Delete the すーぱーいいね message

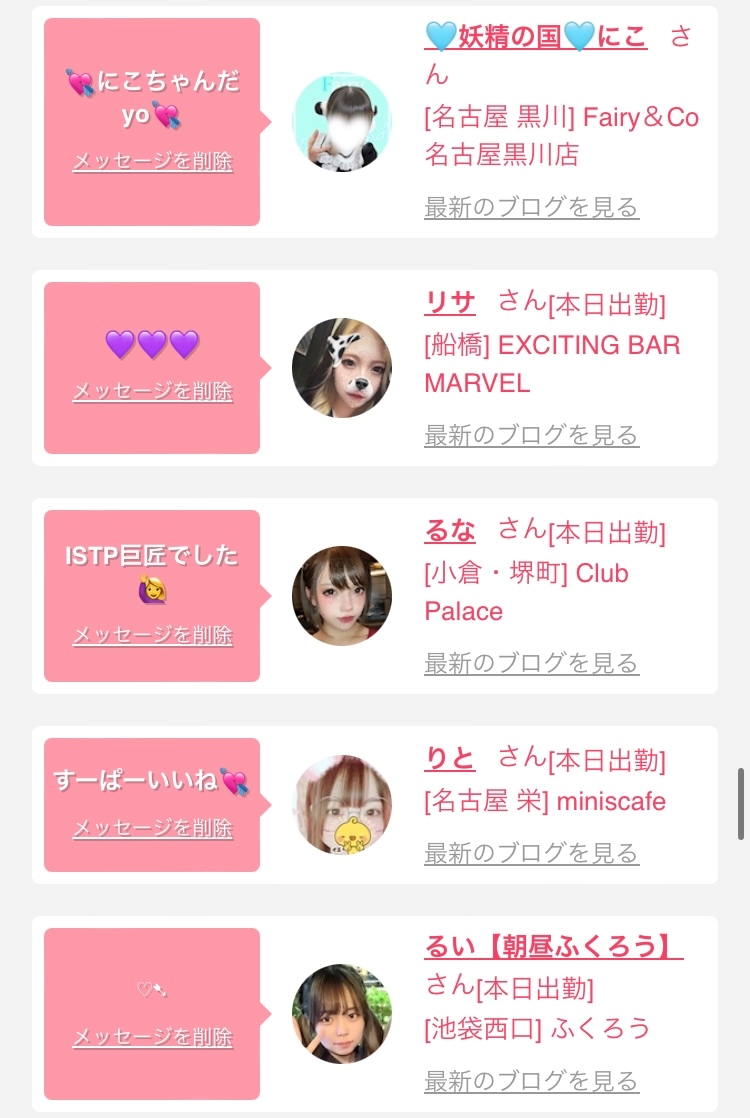152,829
